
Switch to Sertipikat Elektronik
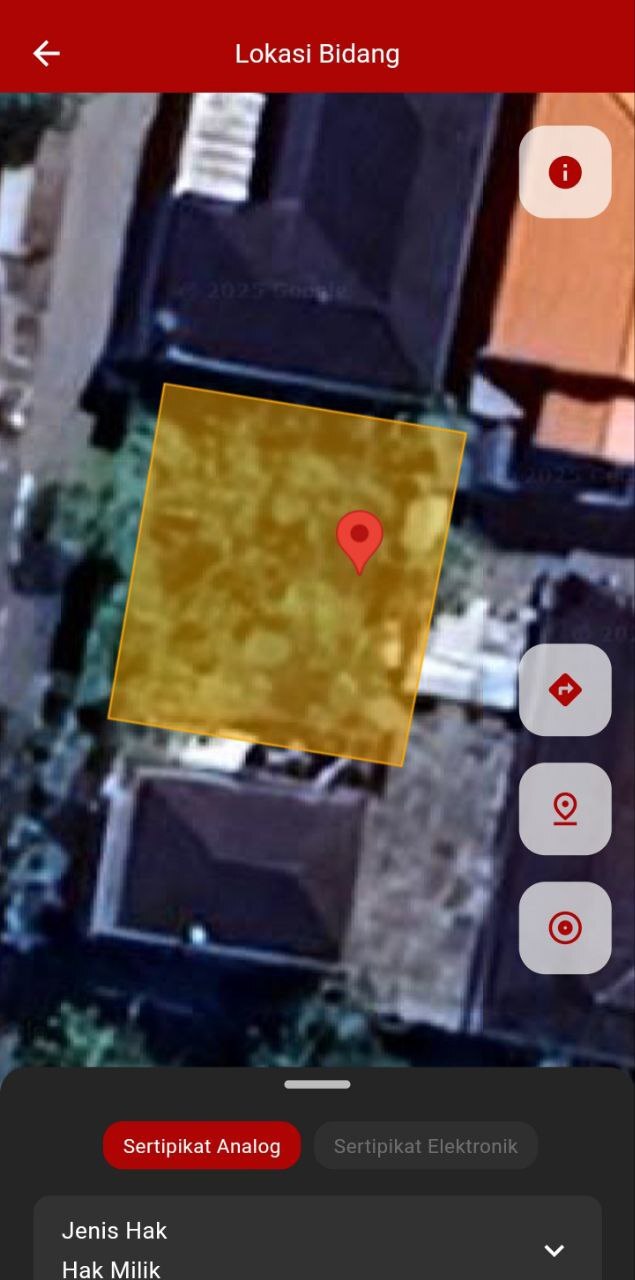[426, 1146]
